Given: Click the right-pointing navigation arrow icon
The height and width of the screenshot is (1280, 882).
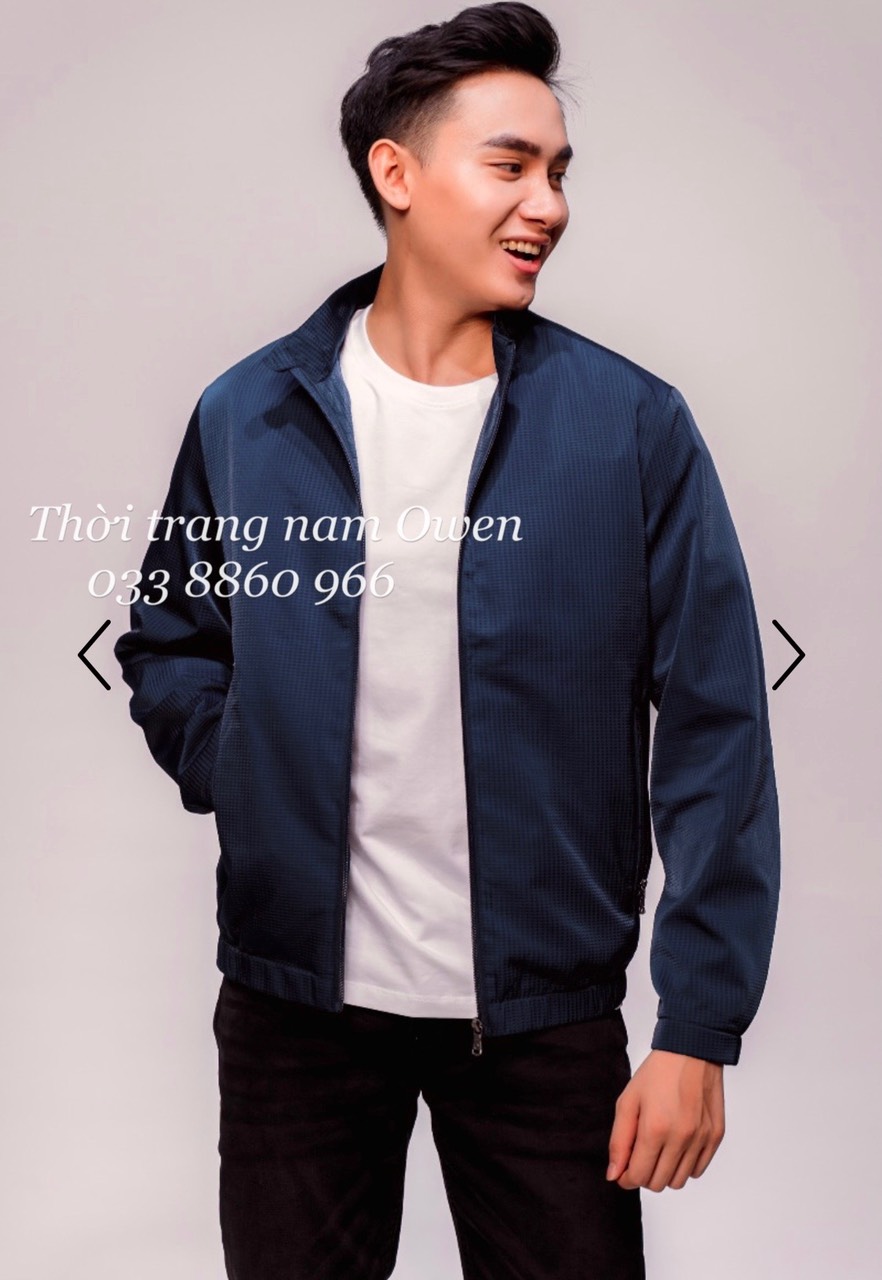Looking at the screenshot, I should pyautogui.click(x=787, y=654).
